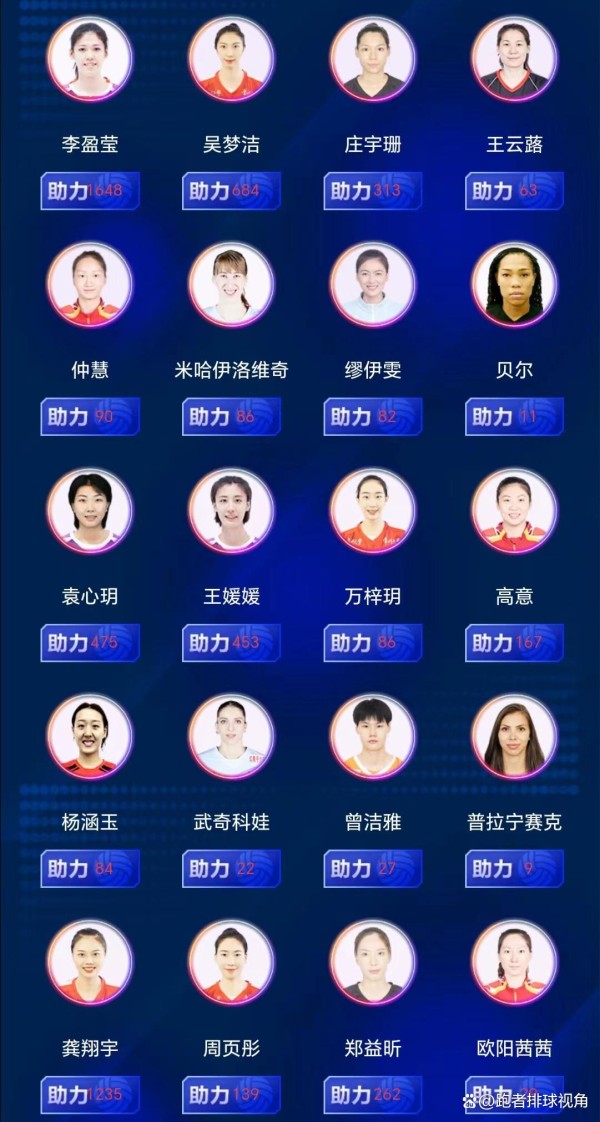Support 周页彤 with the 助力 button

point(232,1095)
